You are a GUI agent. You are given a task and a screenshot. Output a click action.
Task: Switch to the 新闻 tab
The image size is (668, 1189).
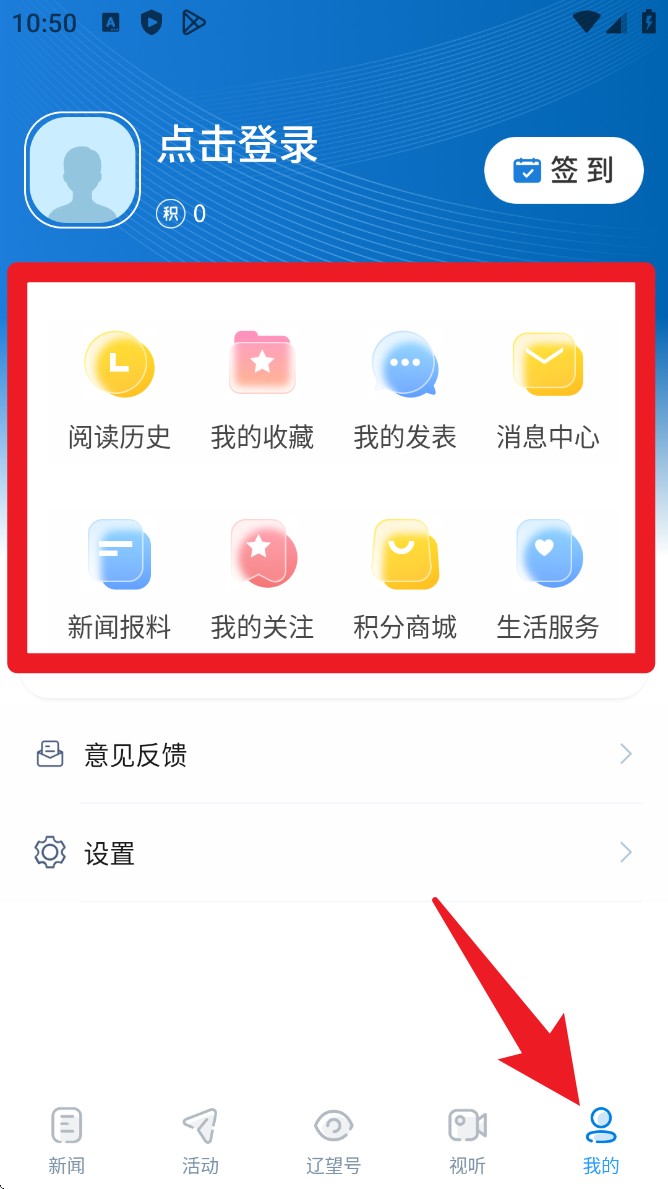point(67,1140)
